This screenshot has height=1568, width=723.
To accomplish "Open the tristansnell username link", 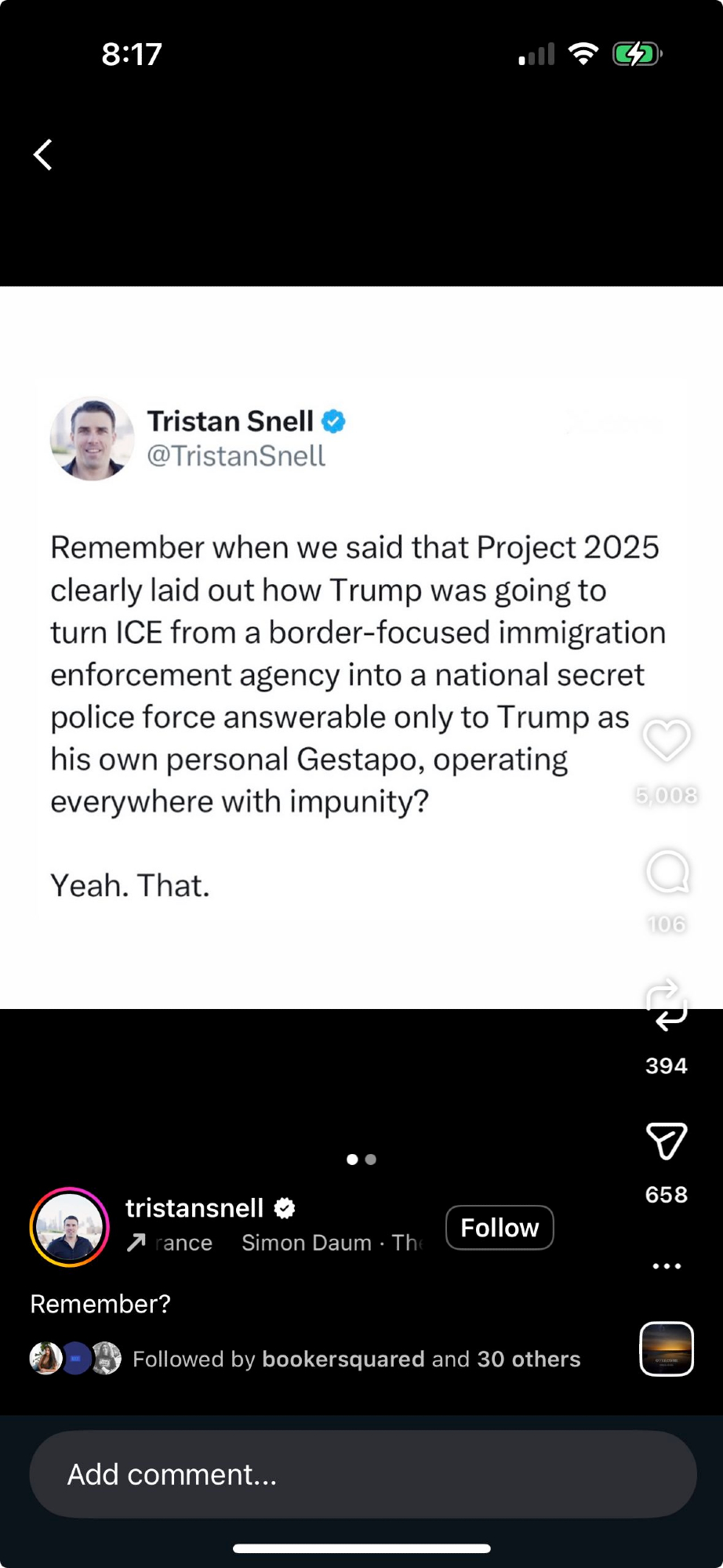I will (x=194, y=1208).
